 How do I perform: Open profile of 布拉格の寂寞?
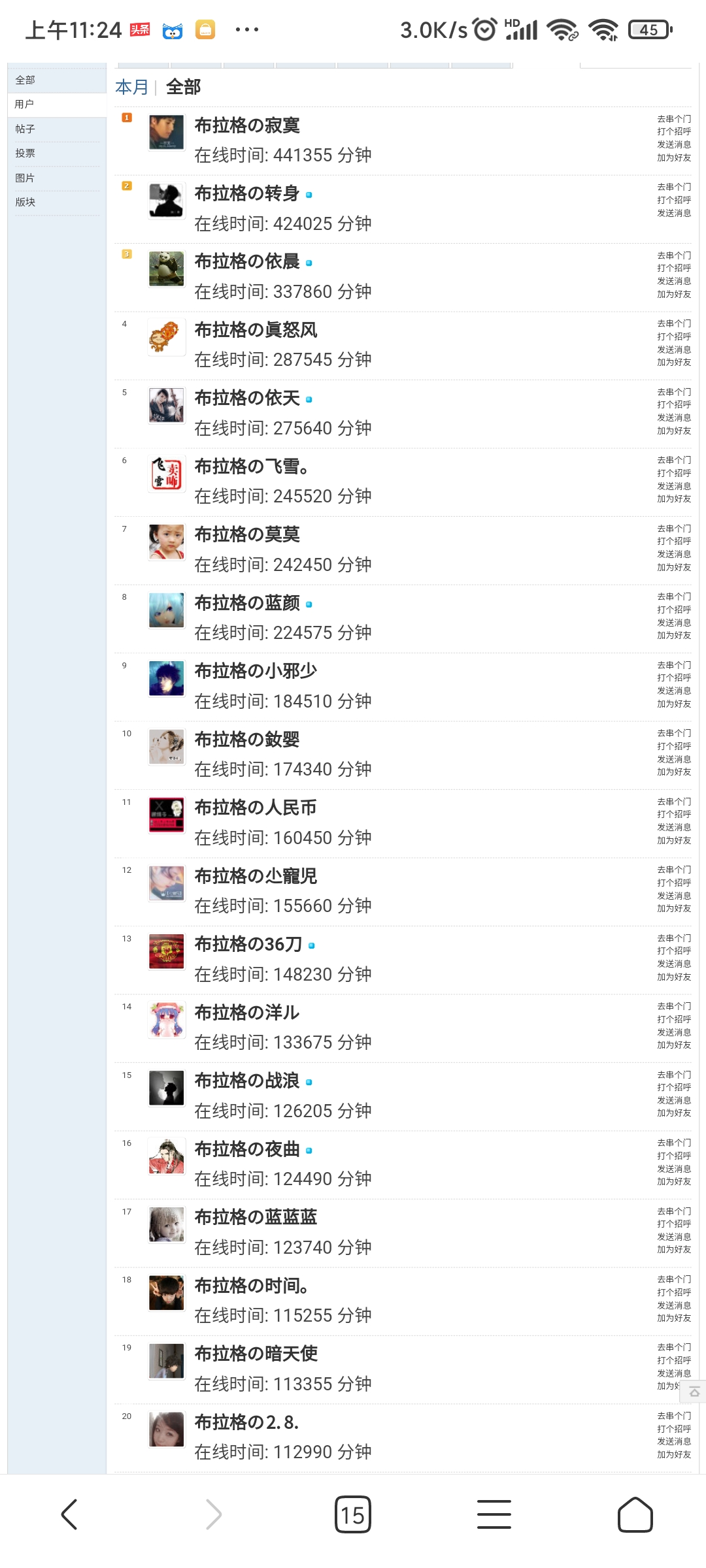click(247, 125)
